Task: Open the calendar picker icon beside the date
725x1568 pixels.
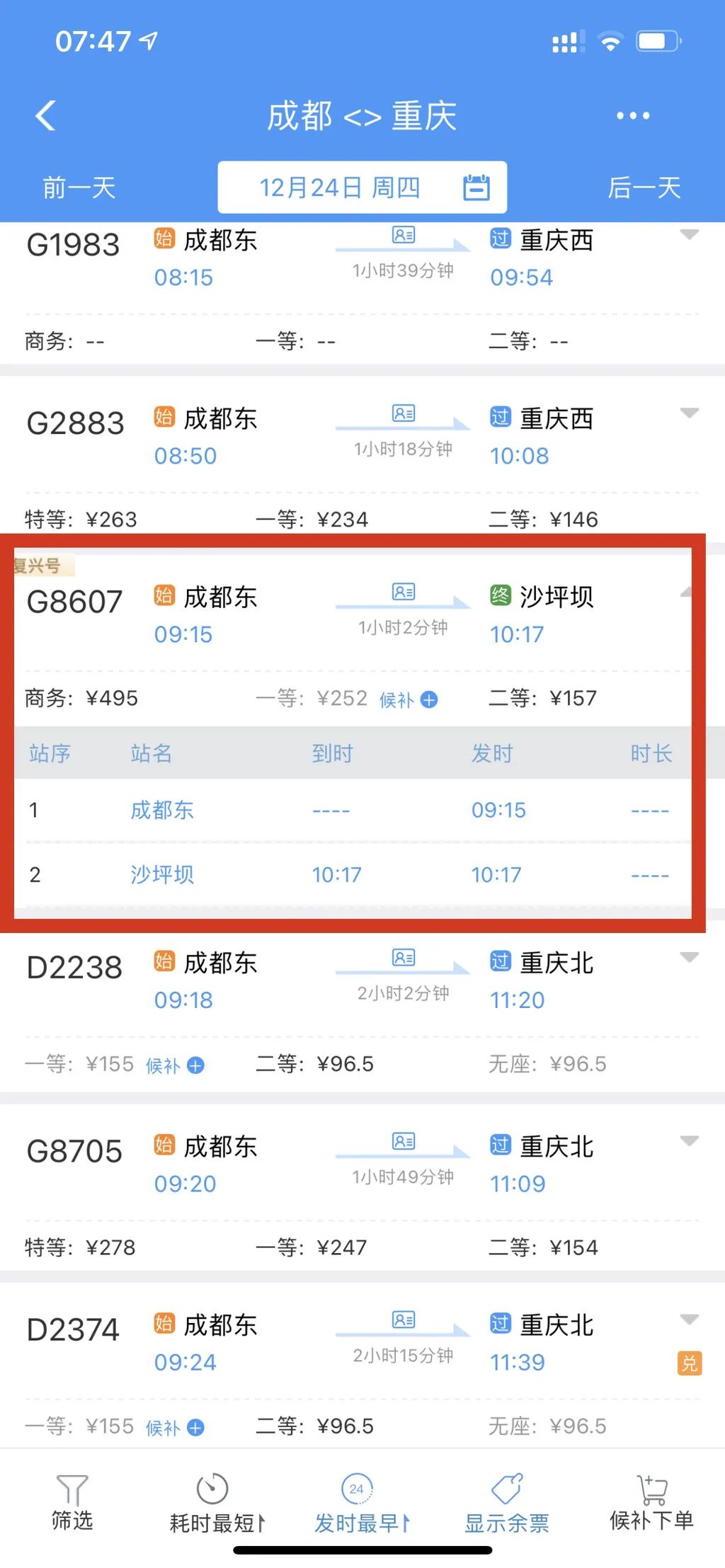Action: pyautogui.click(x=476, y=186)
